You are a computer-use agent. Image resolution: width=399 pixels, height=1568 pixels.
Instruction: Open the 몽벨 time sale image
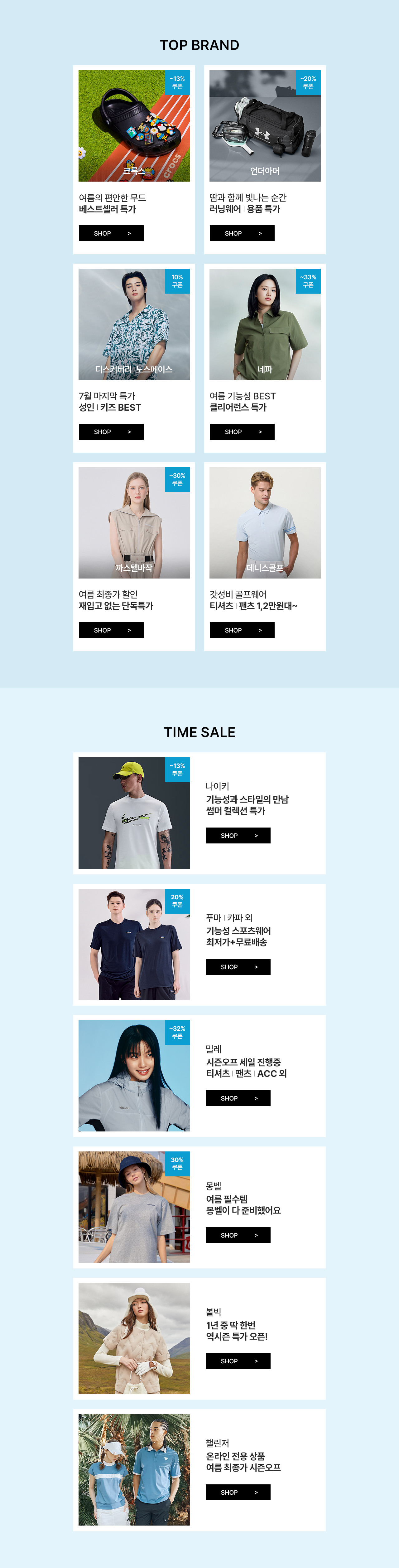(134, 1207)
